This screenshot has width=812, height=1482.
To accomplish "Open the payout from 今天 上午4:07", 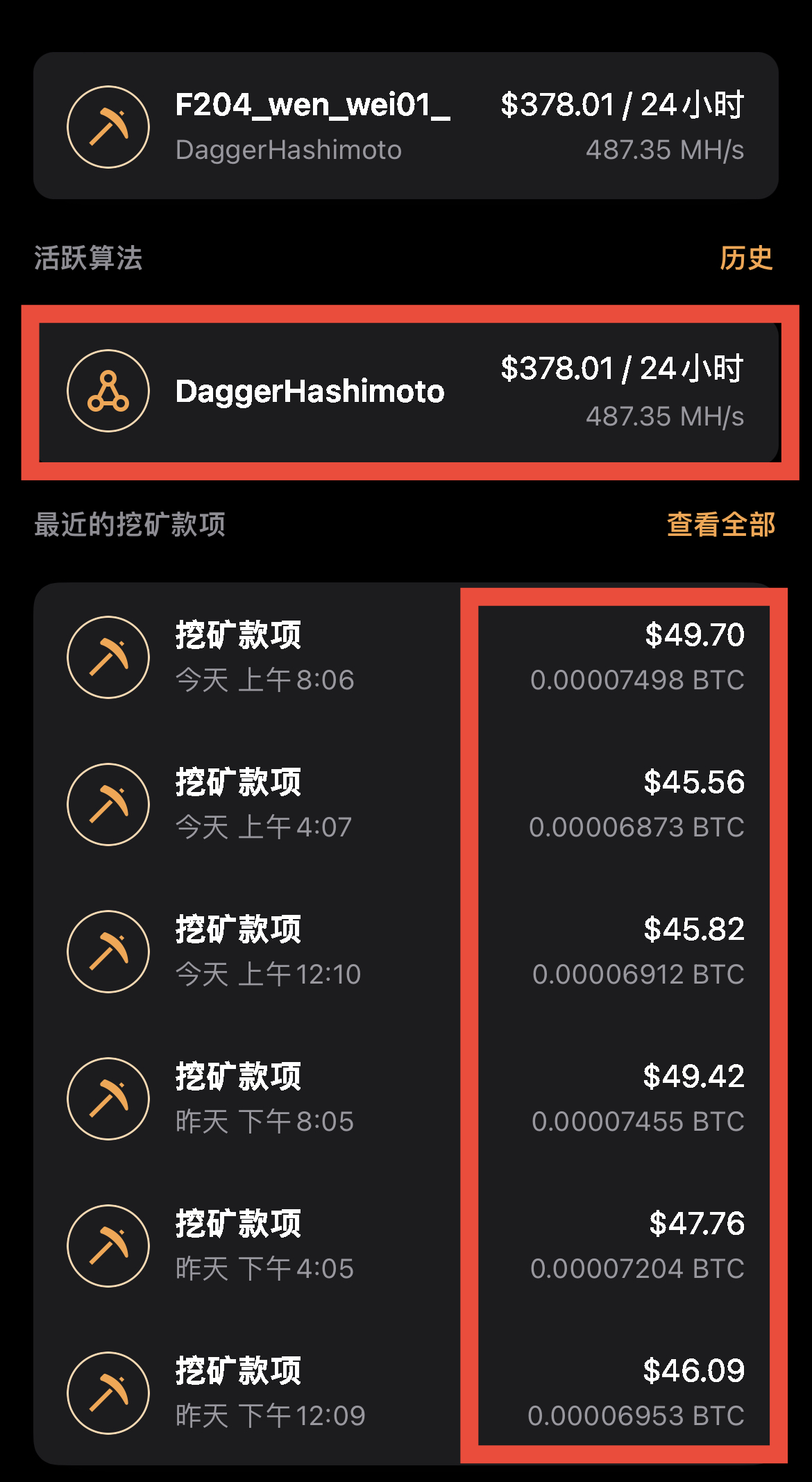I will (405, 804).
